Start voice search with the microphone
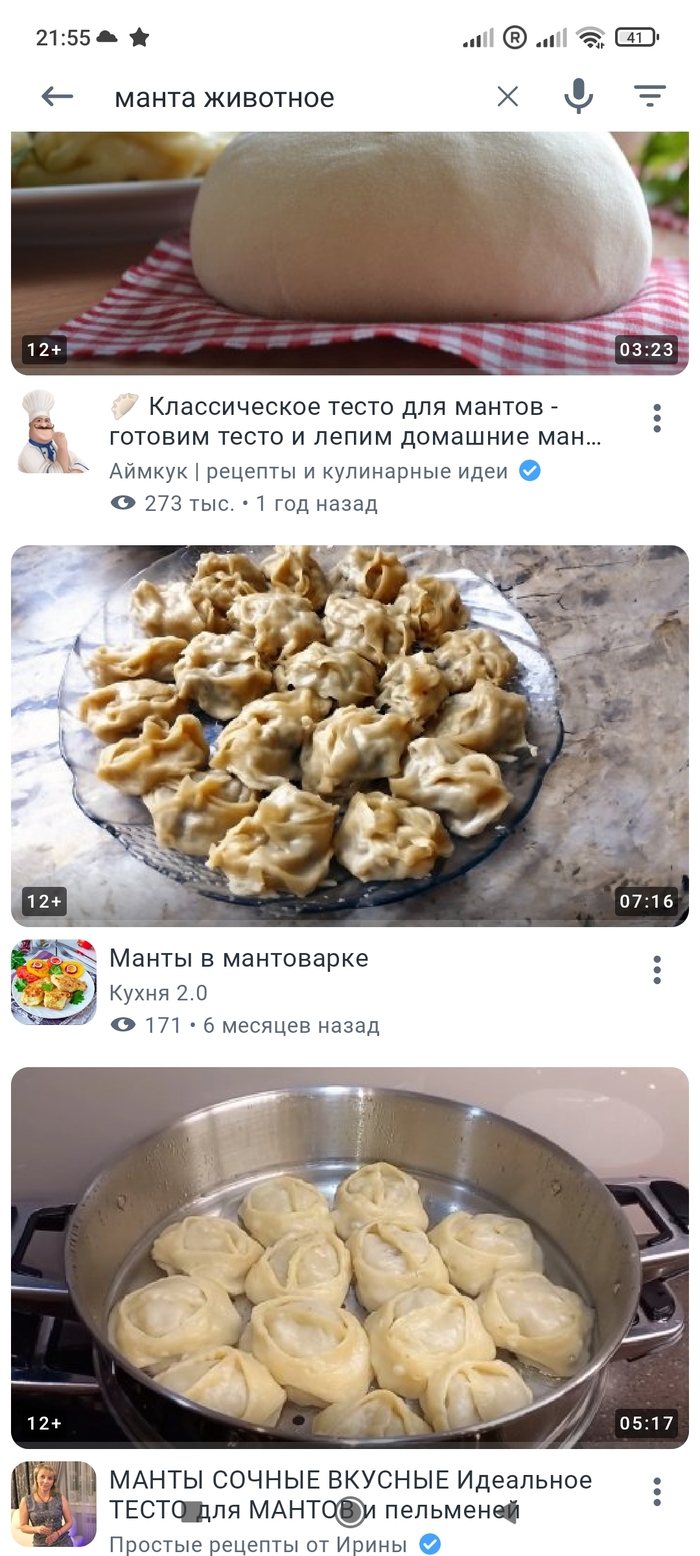This screenshot has width=700, height=1556. click(x=578, y=97)
